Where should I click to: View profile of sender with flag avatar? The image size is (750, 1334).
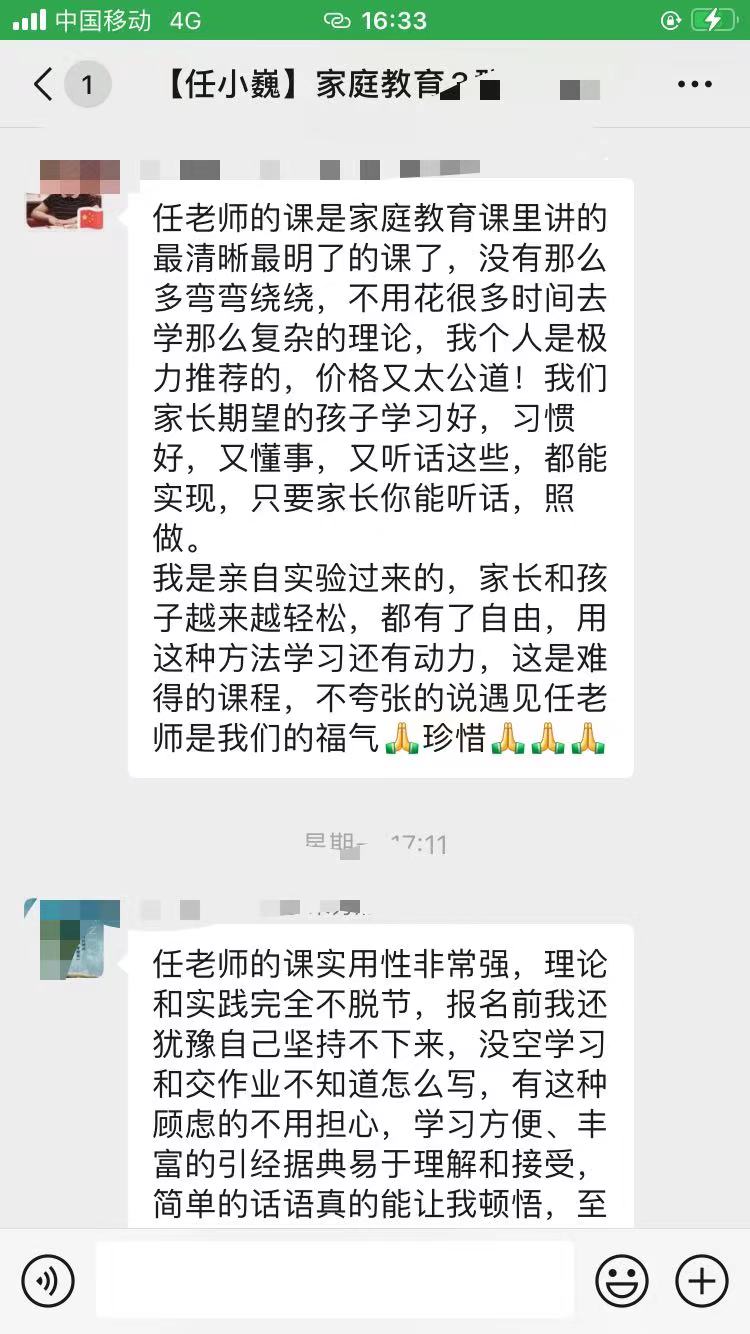(66, 195)
